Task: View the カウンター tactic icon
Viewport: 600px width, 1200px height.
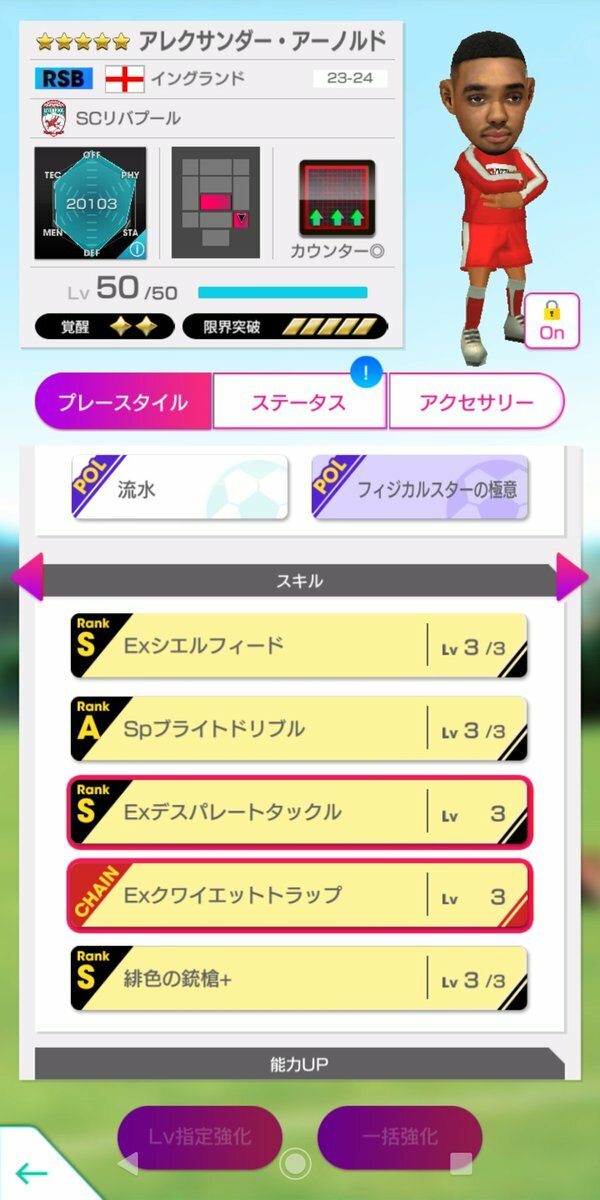Action: tap(337, 198)
